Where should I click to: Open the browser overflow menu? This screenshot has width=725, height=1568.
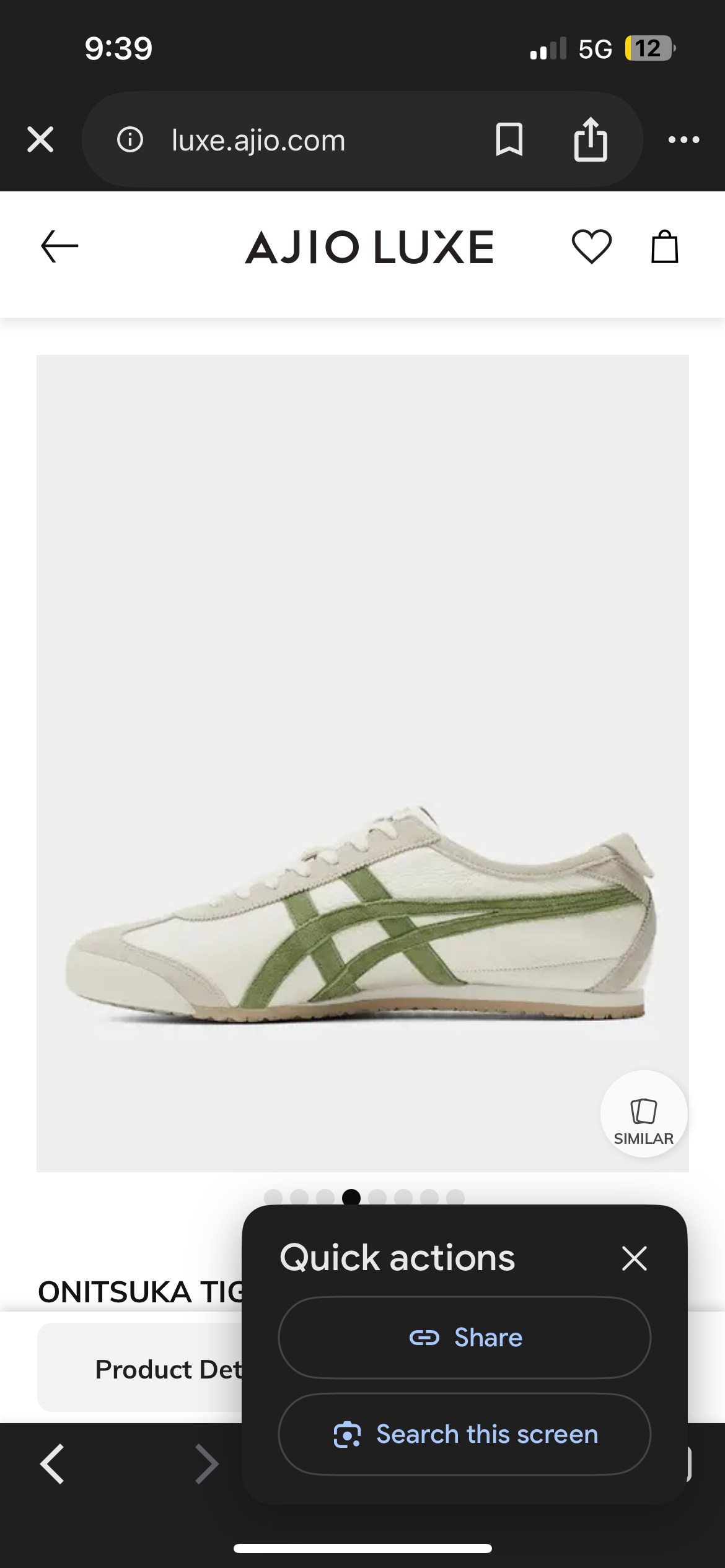click(683, 140)
